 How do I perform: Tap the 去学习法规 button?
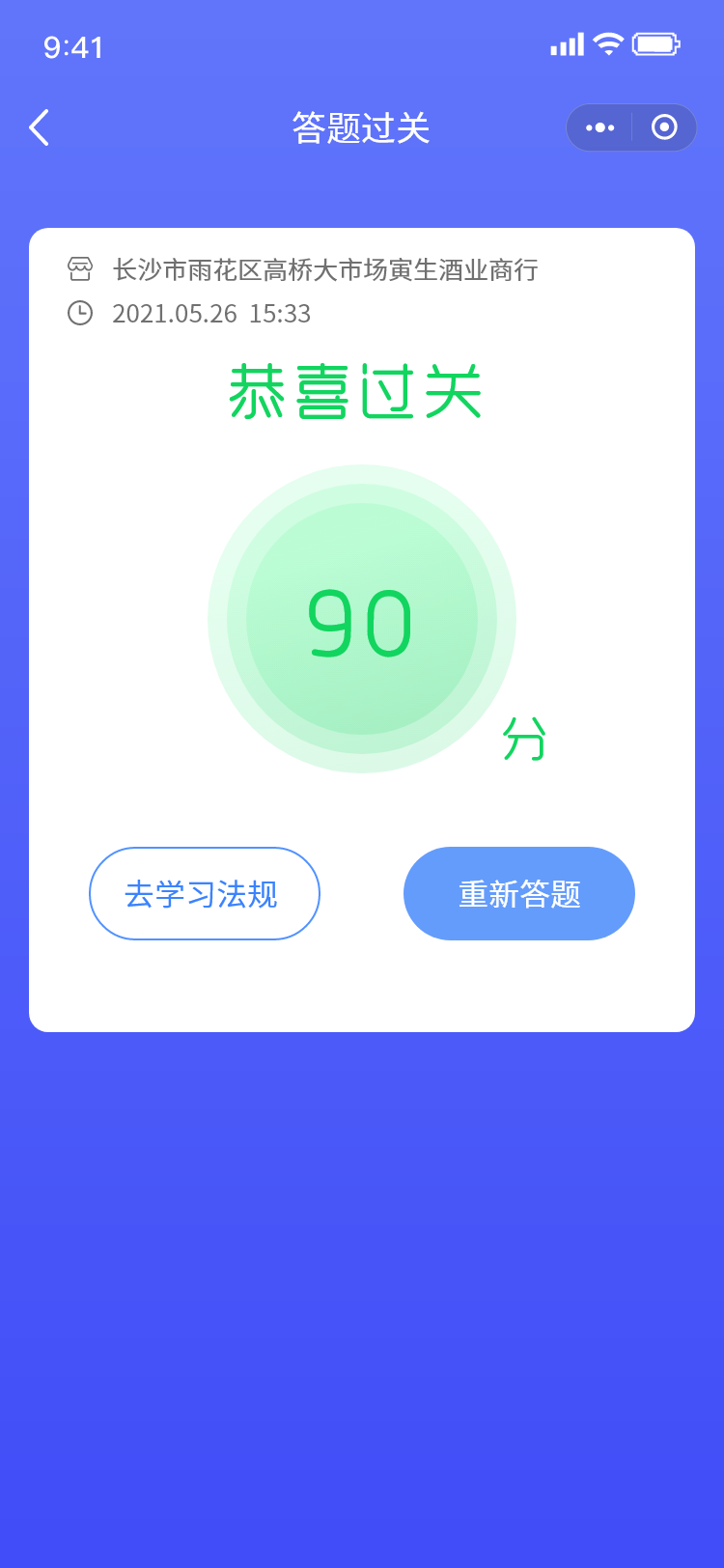point(205,893)
